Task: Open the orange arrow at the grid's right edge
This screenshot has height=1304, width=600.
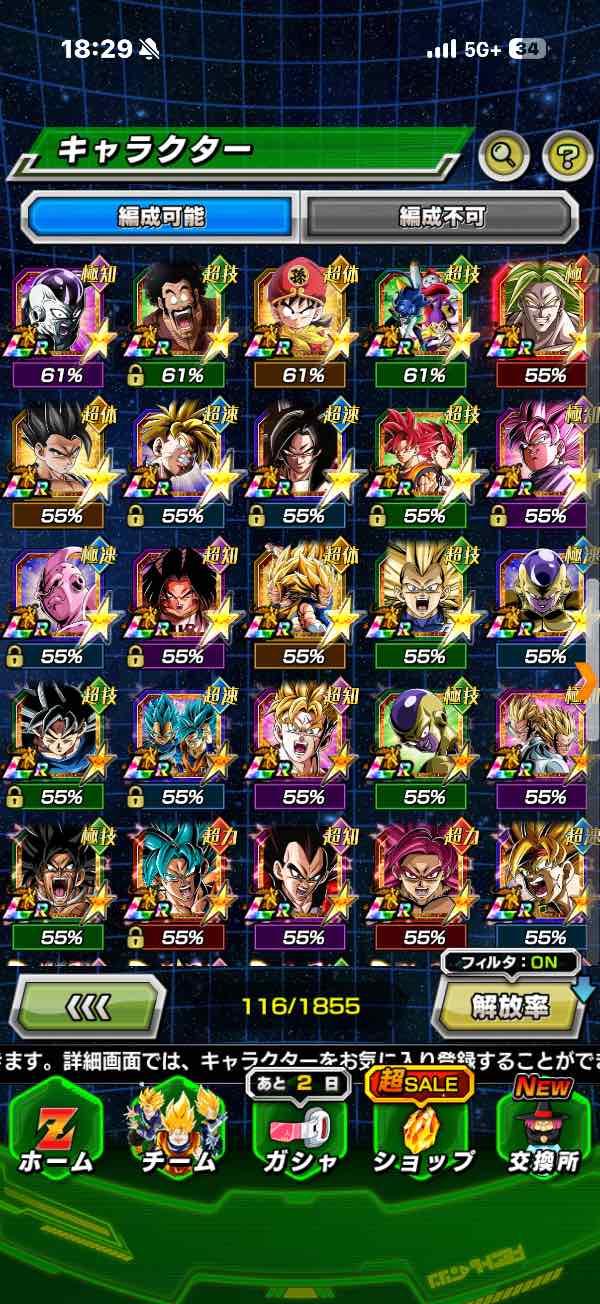Action: point(588,680)
